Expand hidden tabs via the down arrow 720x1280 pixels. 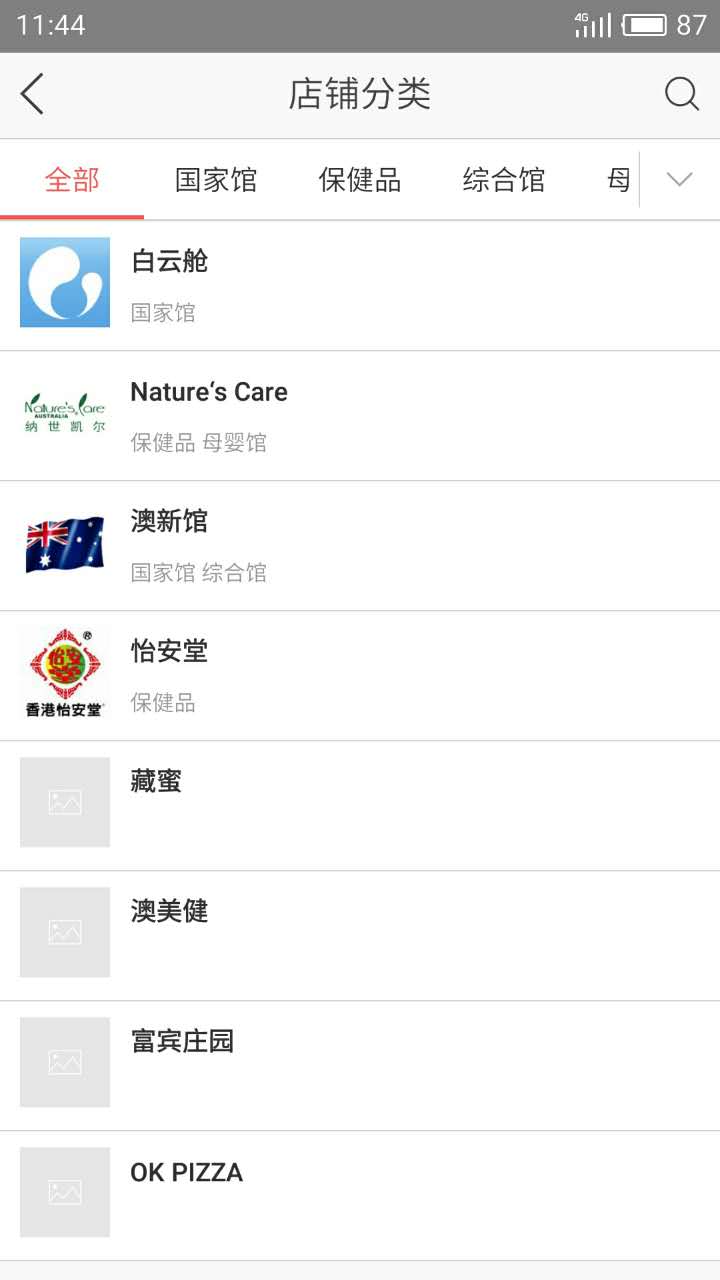tap(679, 180)
